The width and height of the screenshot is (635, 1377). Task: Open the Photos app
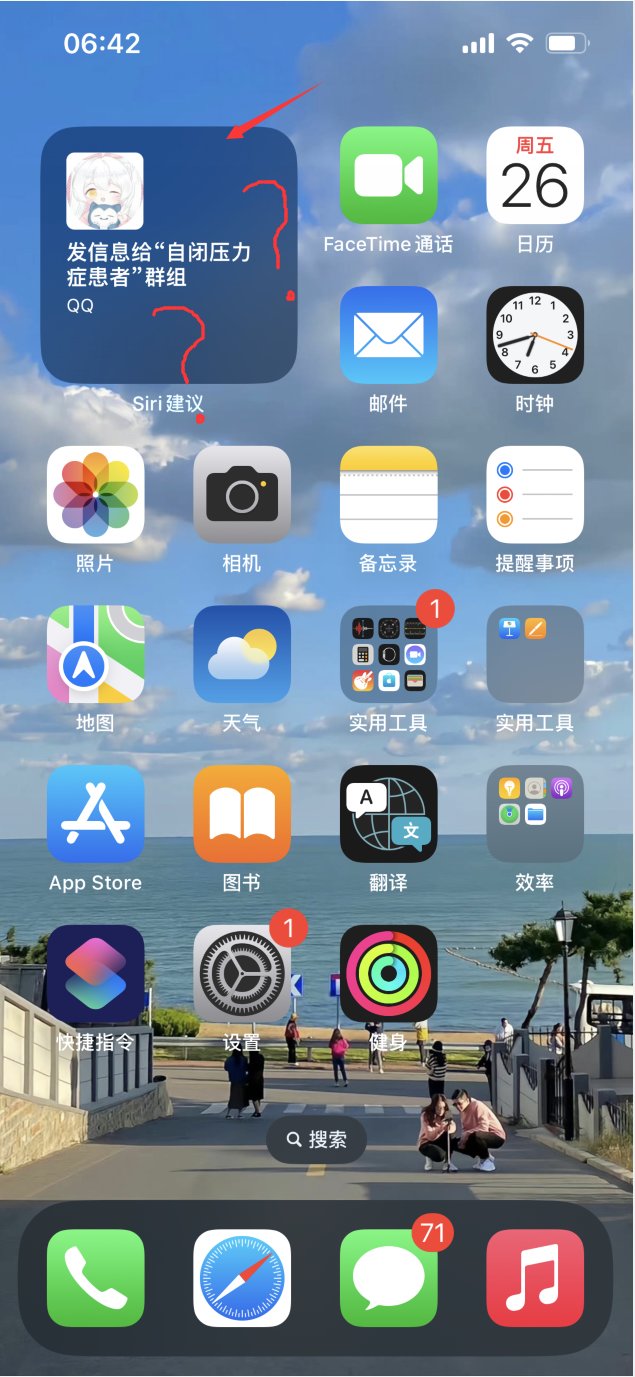[95, 494]
